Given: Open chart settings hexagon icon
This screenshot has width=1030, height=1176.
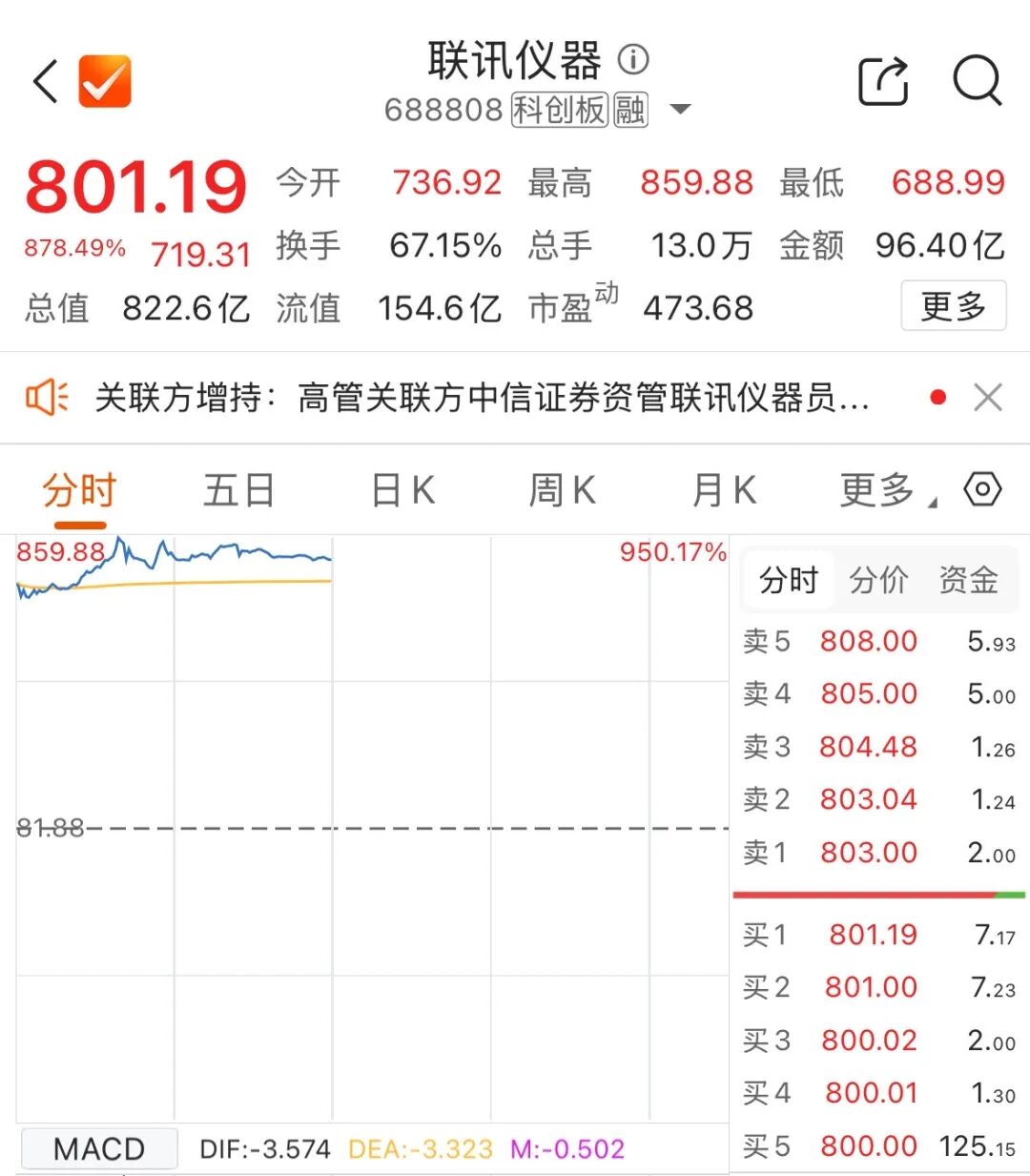Looking at the screenshot, I should (x=982, y=489).
